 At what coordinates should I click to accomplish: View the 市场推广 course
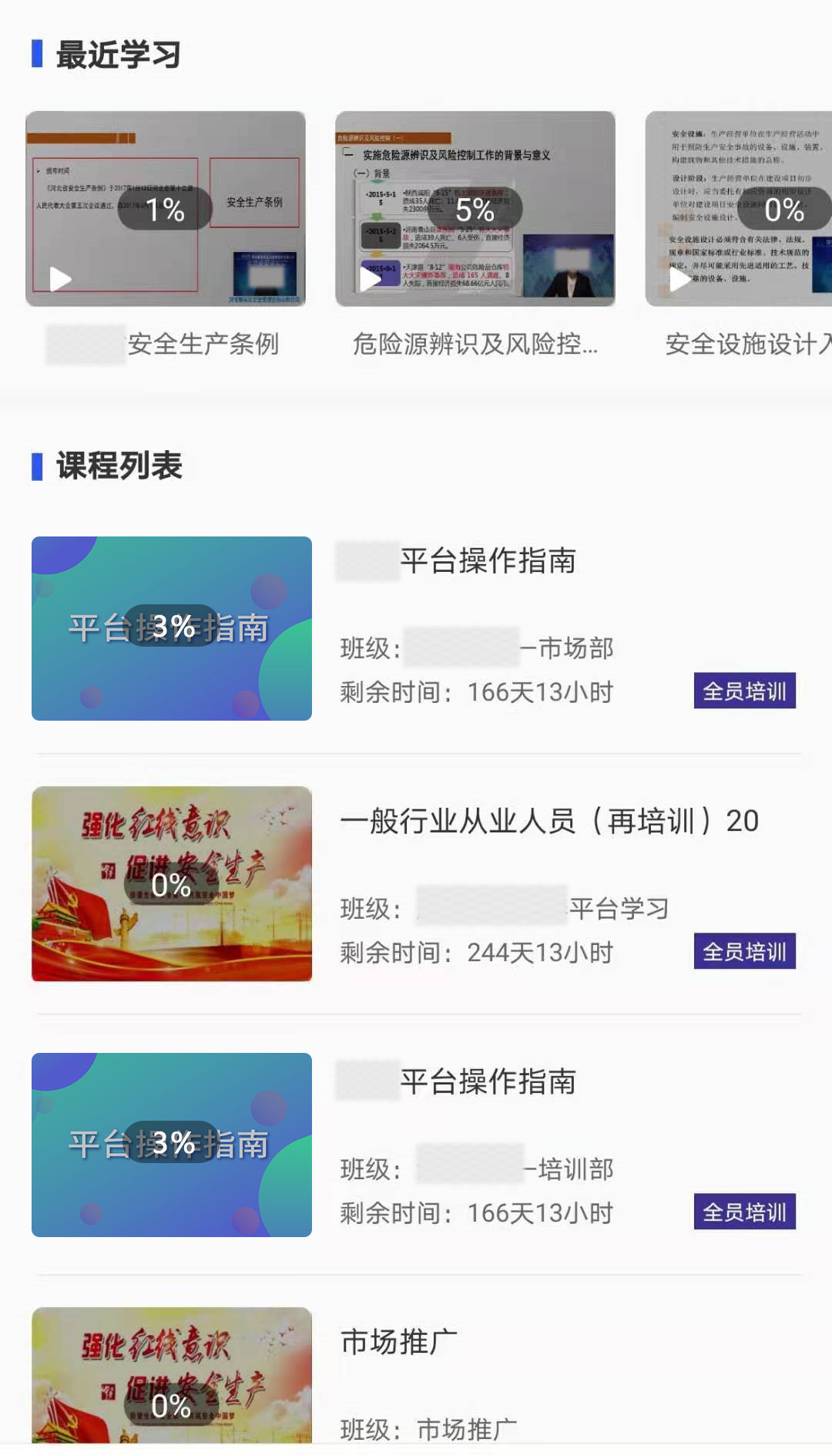[x=399, y=1343]
